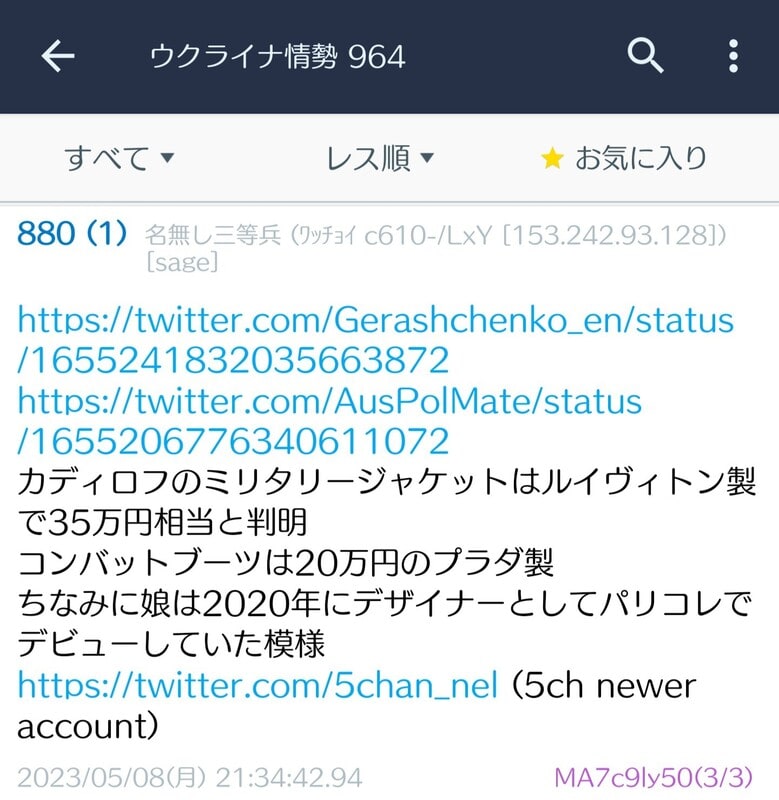The width and height of the screenshot is (779, 800).
Task: Open the AusPolMate Twitter link
Action: click(x=330, y=420)
